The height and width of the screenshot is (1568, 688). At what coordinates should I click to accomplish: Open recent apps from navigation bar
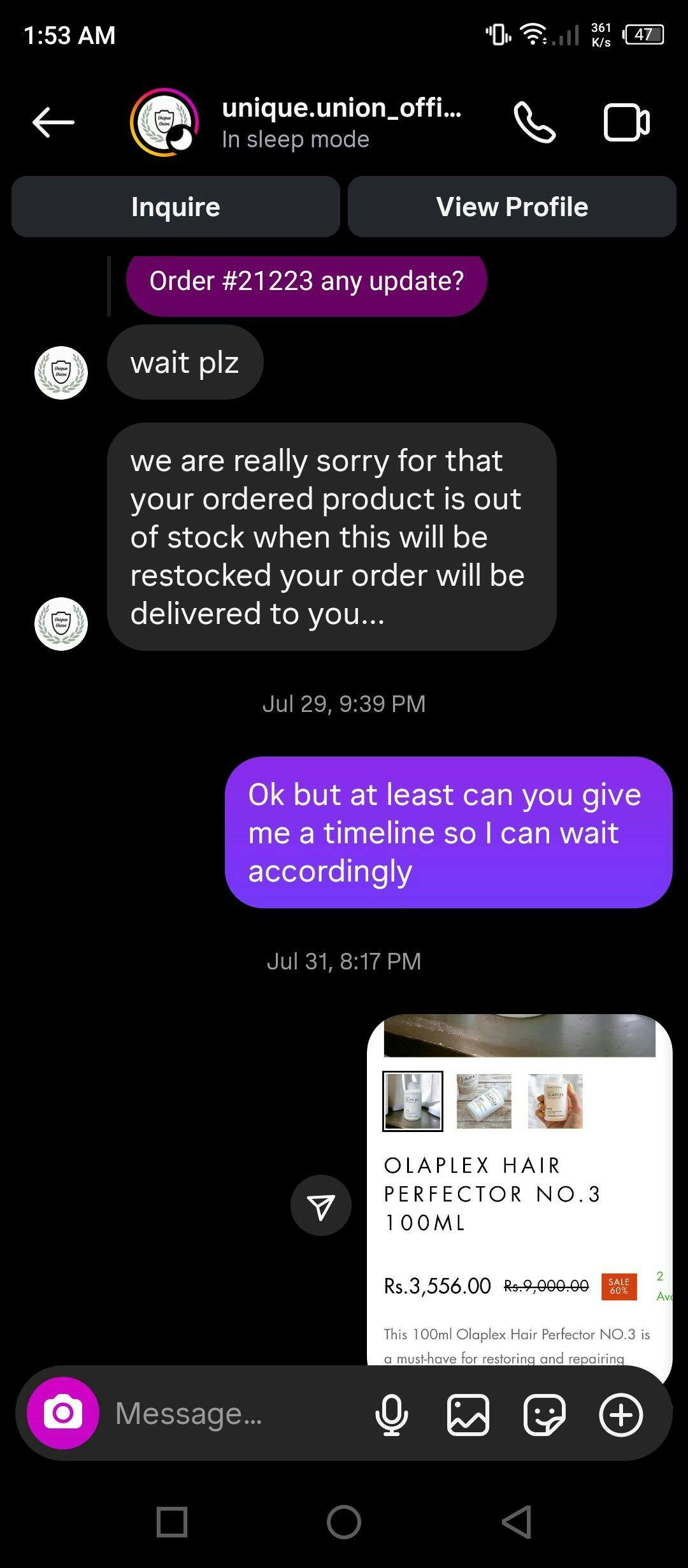click(172, 1522)
